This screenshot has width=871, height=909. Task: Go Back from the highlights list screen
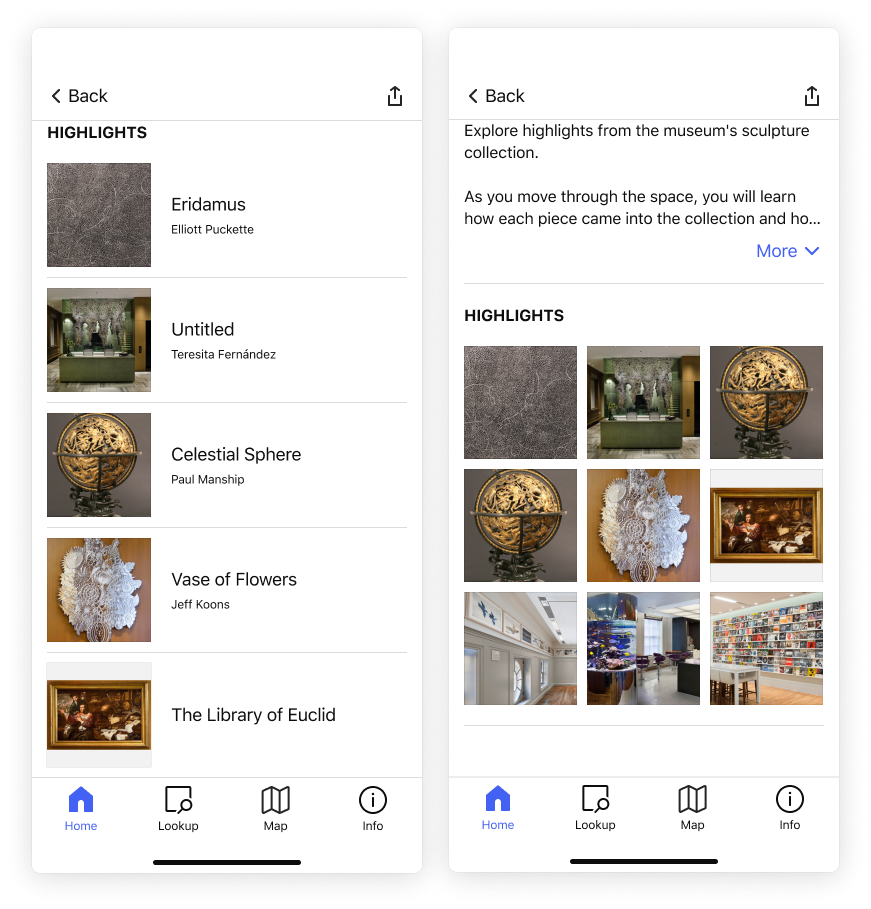coord(79,96)
